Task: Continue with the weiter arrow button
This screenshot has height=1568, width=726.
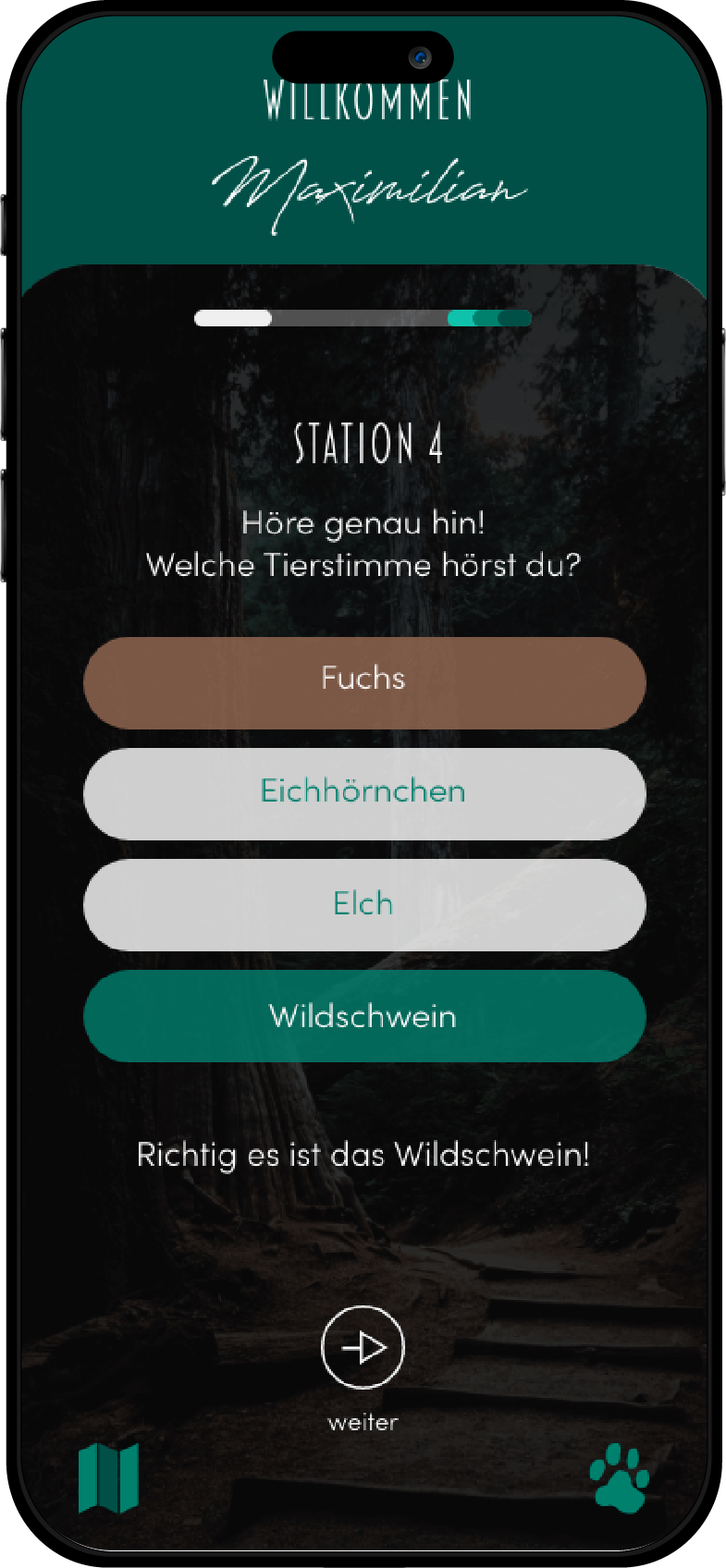Action: 363,1347
